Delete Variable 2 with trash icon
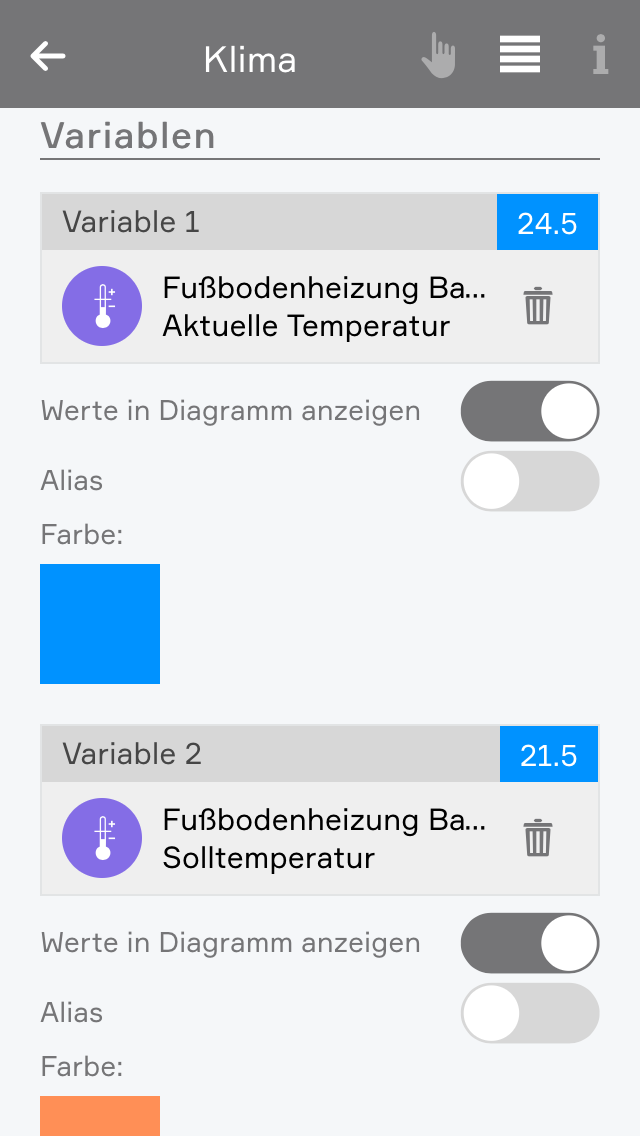640x1136 pixels. tap(538, 838)
